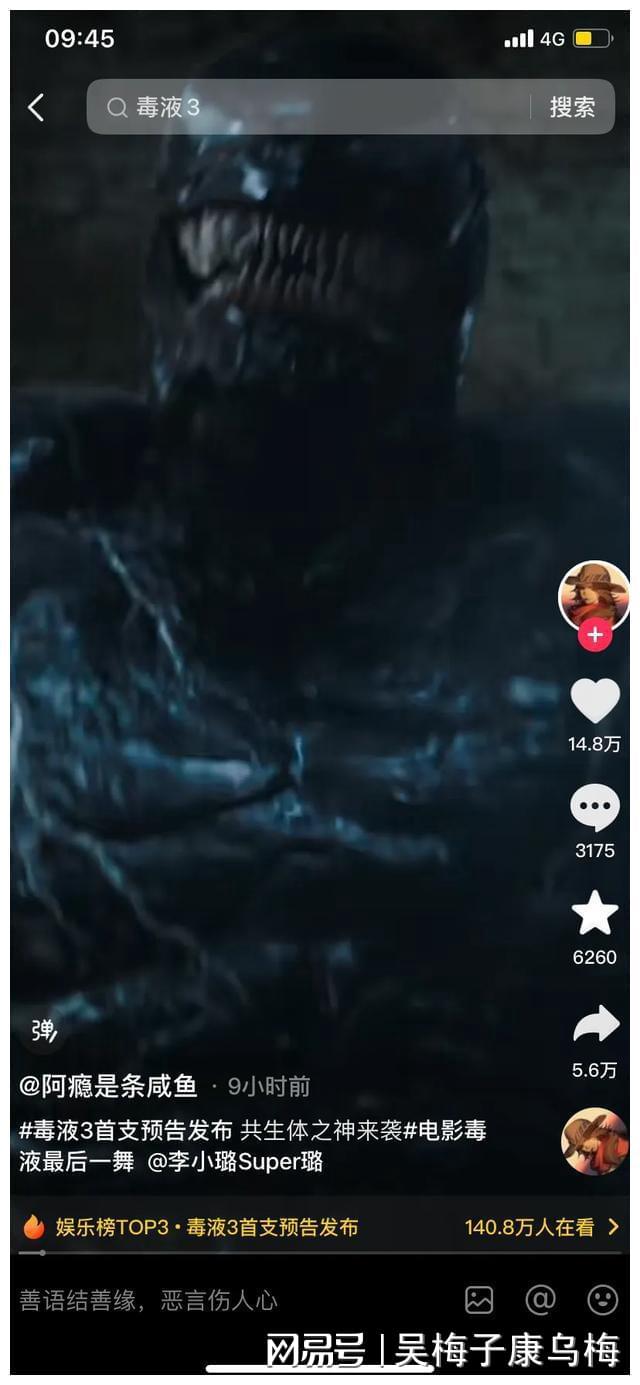Open the video creator's avatar profile
Screen dimensions: 640x1385
594,596
